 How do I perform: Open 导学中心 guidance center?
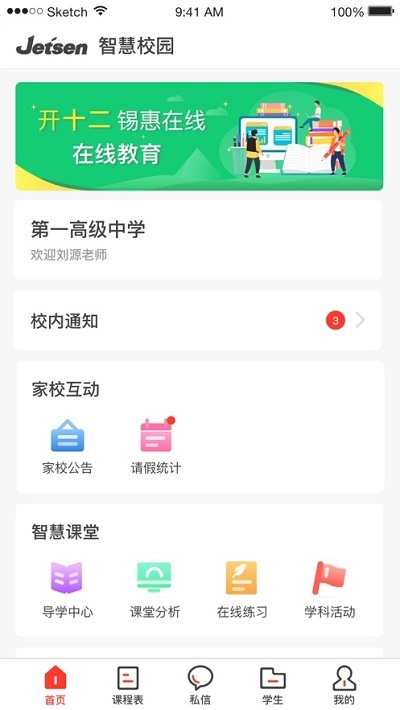[x=67, y=590]
